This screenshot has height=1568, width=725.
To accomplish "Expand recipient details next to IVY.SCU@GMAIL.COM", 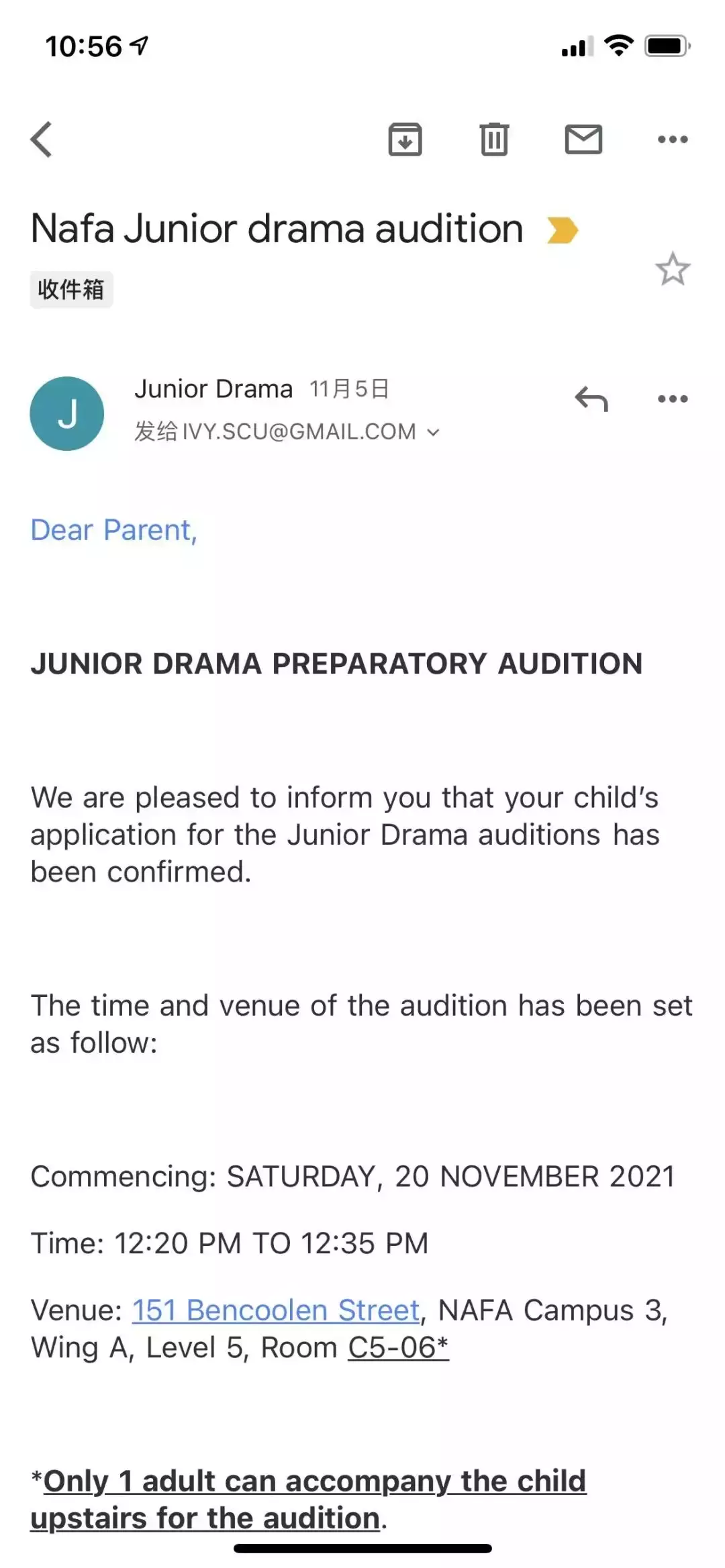I will (x=434, y=432).
